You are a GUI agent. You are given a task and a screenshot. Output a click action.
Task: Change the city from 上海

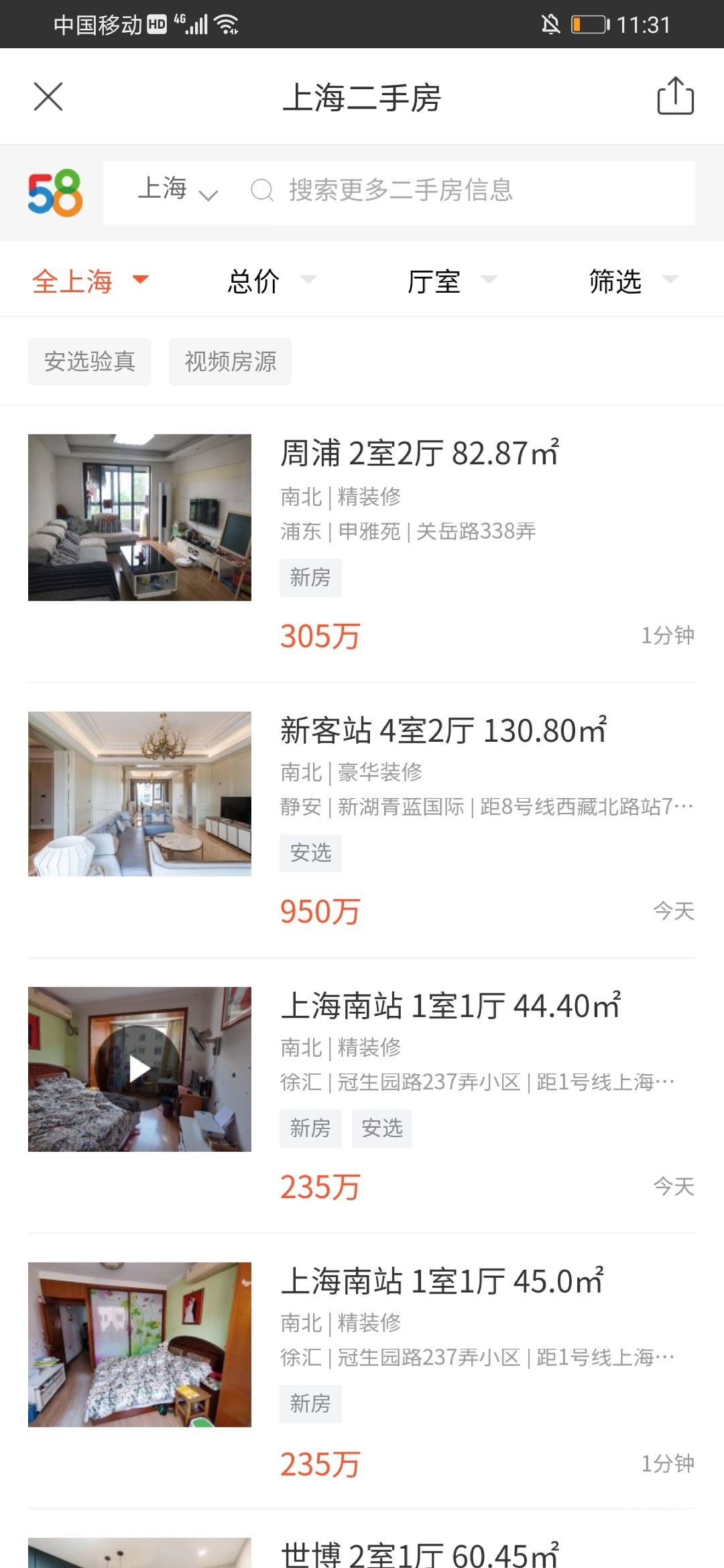coord(177,190)
